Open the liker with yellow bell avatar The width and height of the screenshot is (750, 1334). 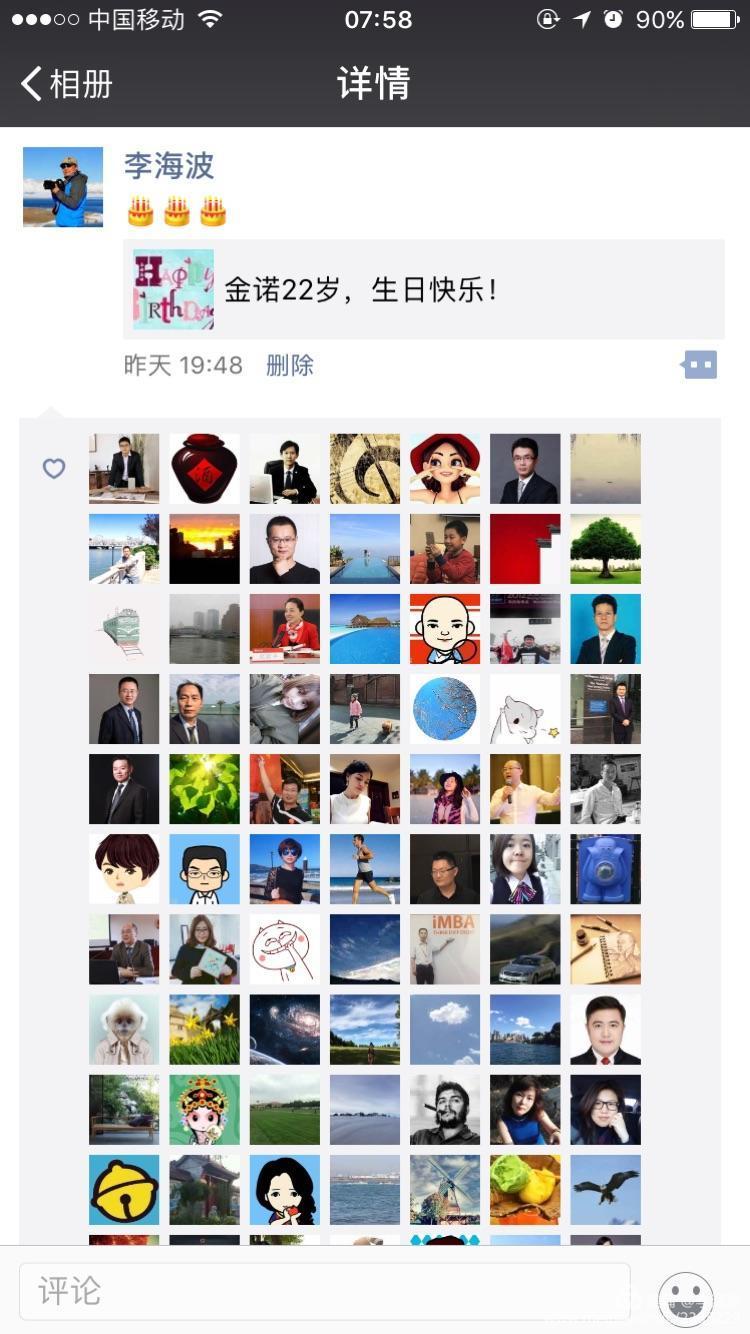tap(124, 1189)
